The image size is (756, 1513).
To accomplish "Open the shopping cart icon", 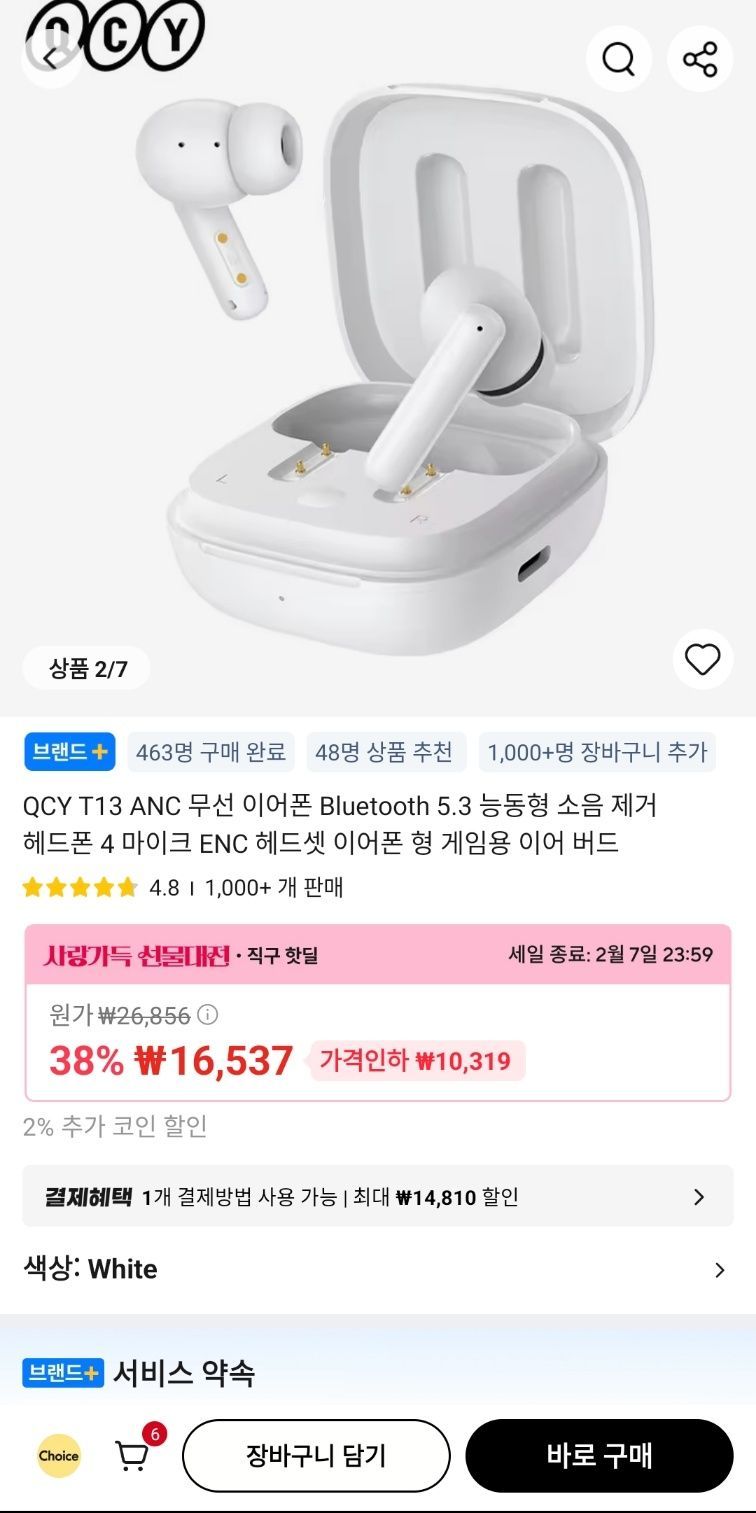I will (x=132, y=1455).
